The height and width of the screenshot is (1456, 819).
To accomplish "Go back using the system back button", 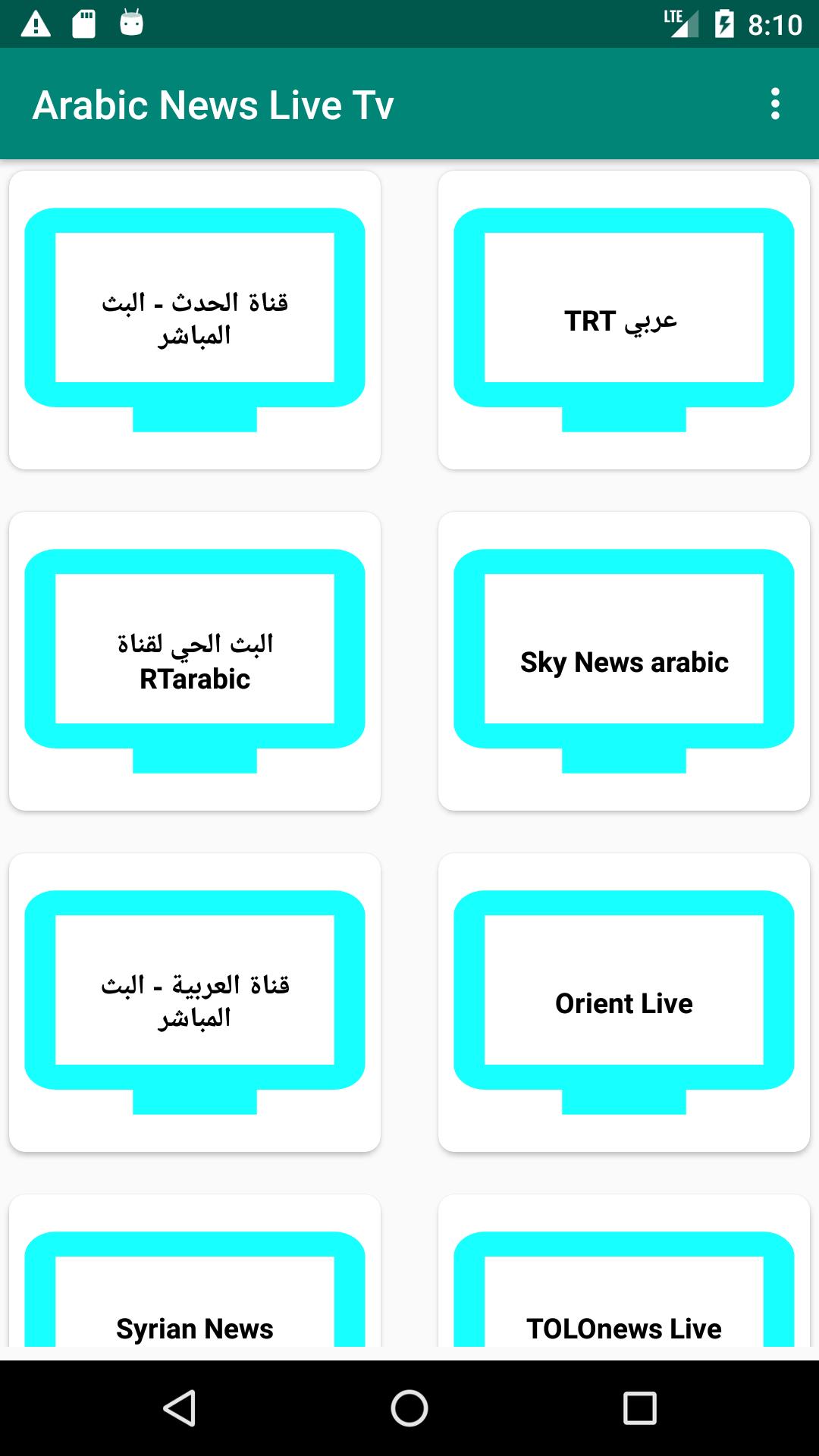I will 180,1408.
